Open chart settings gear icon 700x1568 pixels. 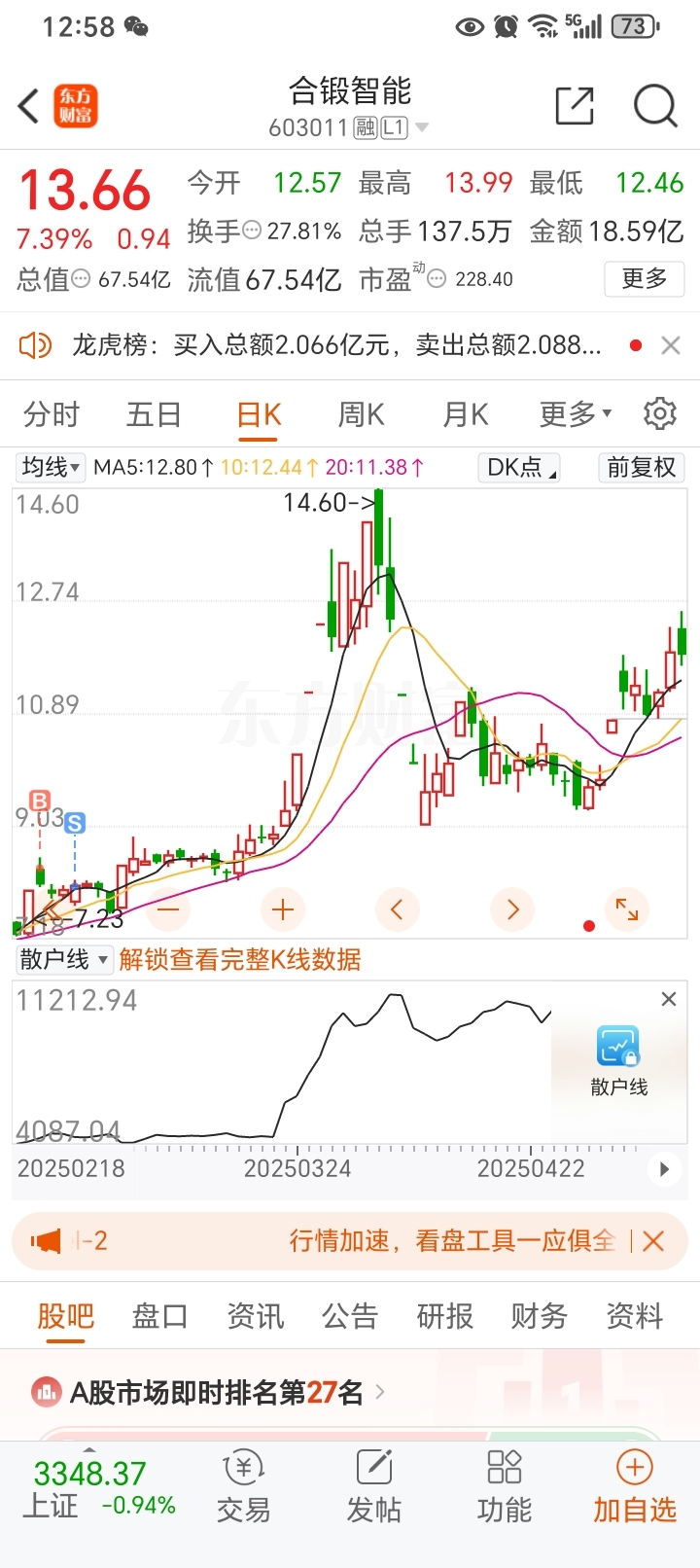pyautogui.click(x=660, y=414)
